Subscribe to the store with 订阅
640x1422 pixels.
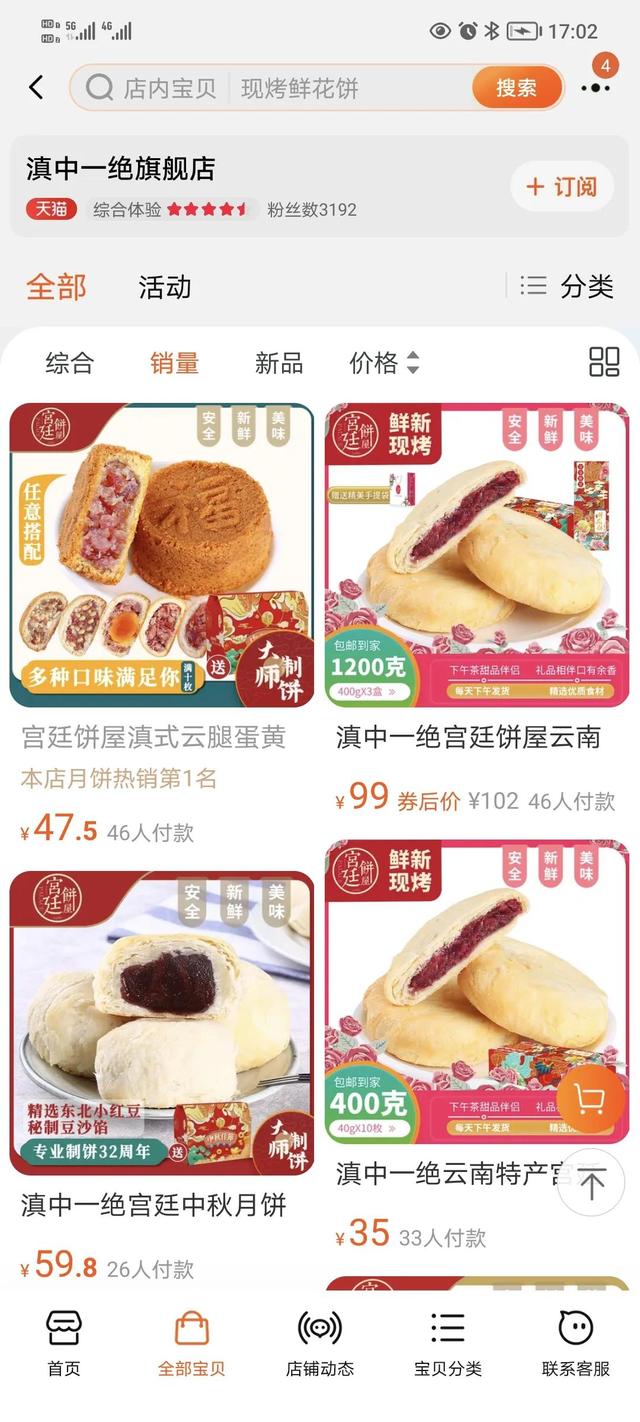tap(561, 187)
